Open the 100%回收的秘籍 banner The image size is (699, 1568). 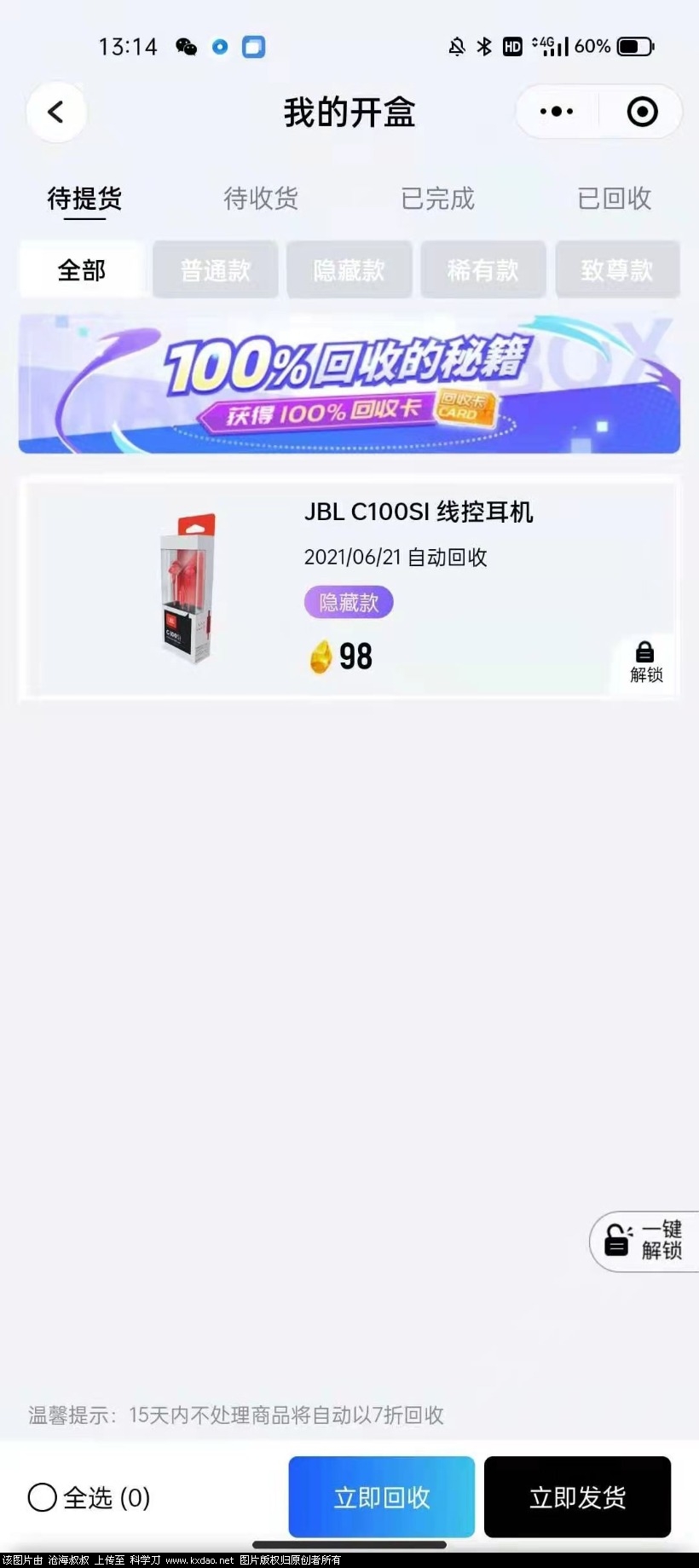point(349,384)
